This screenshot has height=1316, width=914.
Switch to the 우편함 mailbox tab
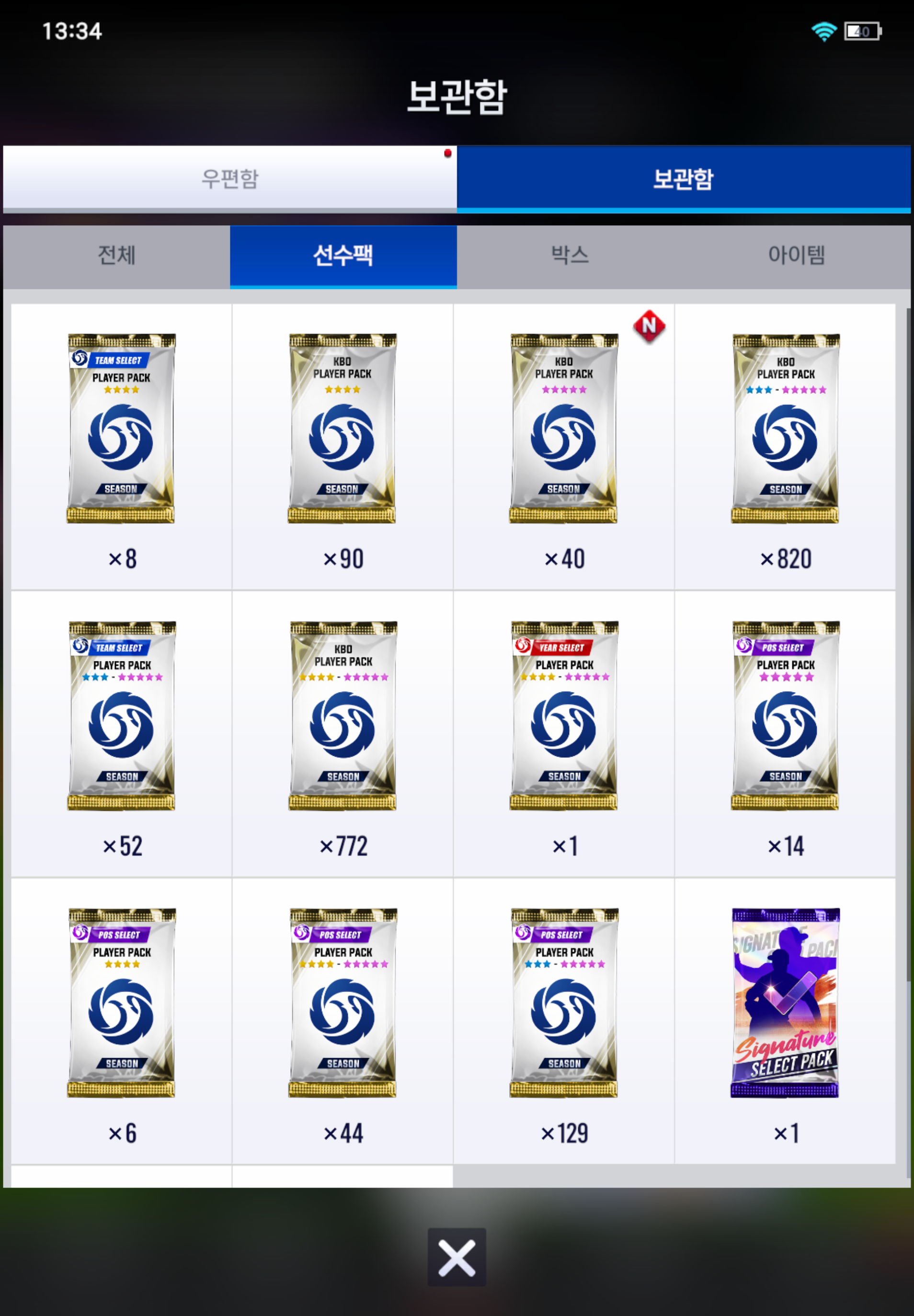pos(229,178)
